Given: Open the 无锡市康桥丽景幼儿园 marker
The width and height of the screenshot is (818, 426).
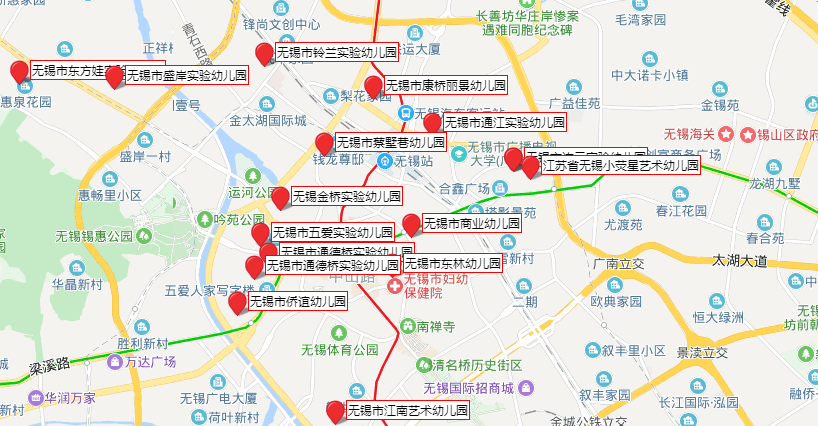Looking at the screenshot, I should (374, 87).
